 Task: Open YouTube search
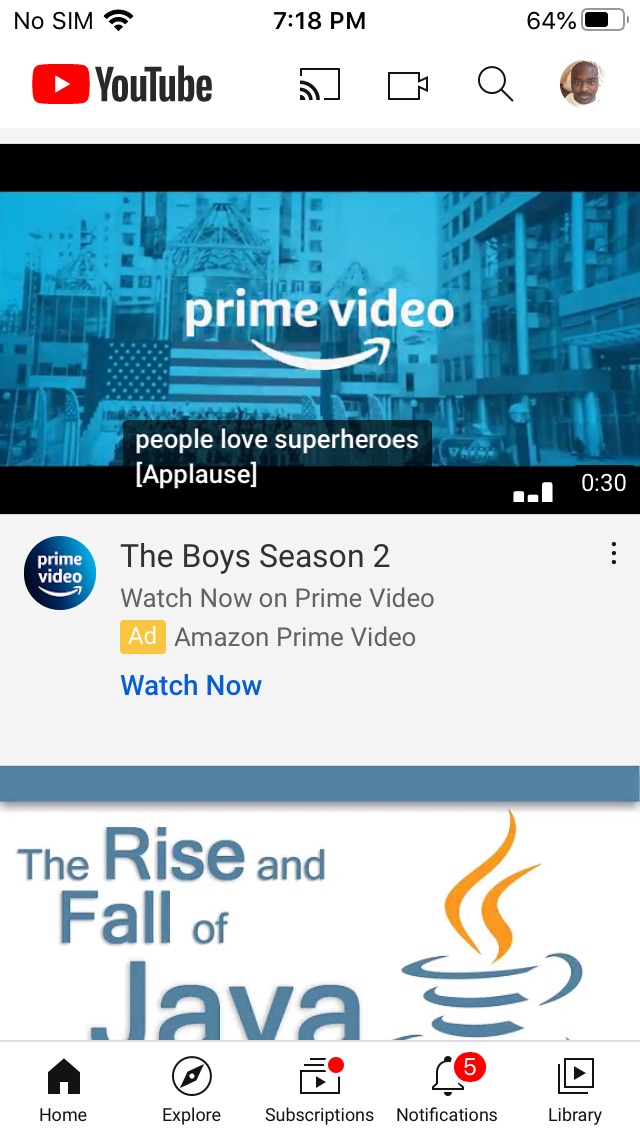point(495,85)
